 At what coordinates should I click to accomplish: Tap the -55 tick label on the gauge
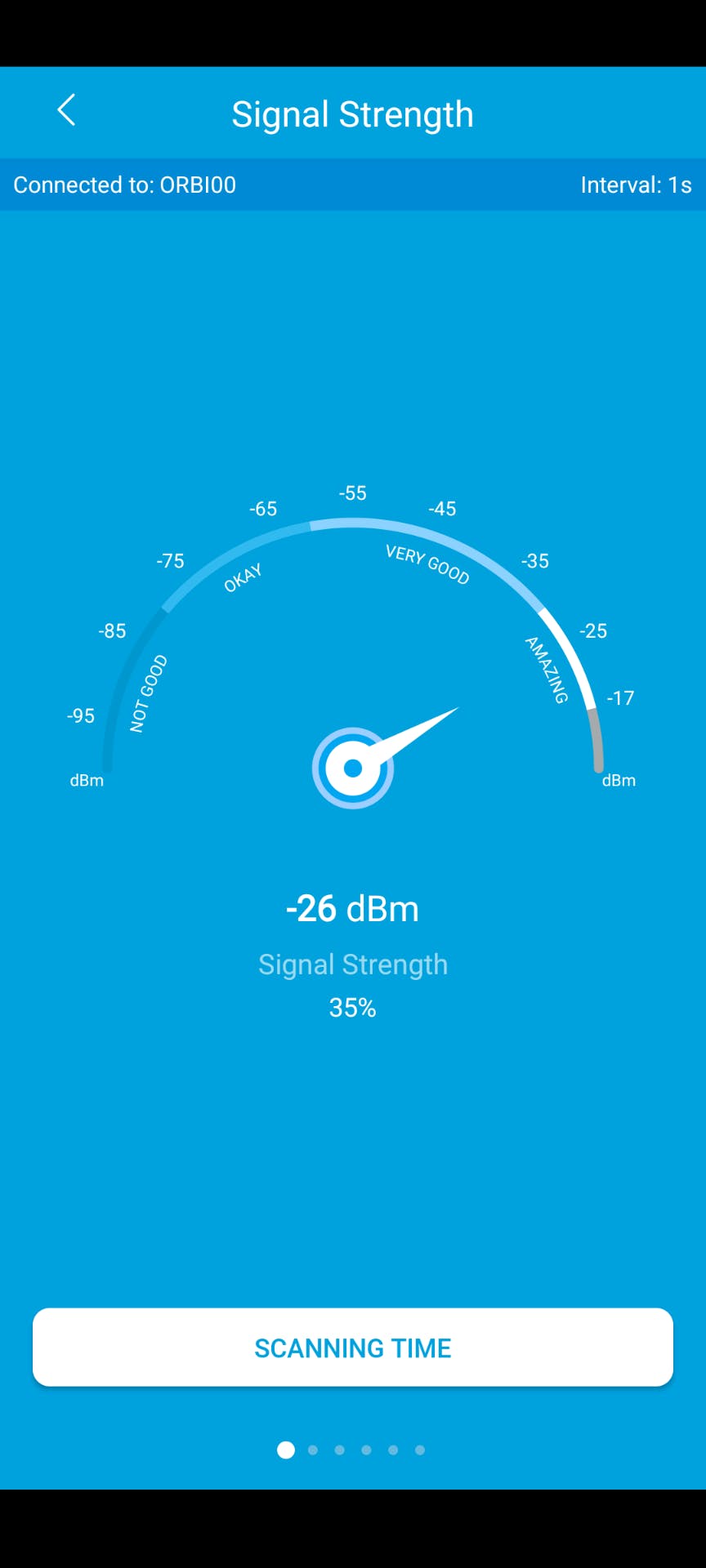tap(352, 493)
